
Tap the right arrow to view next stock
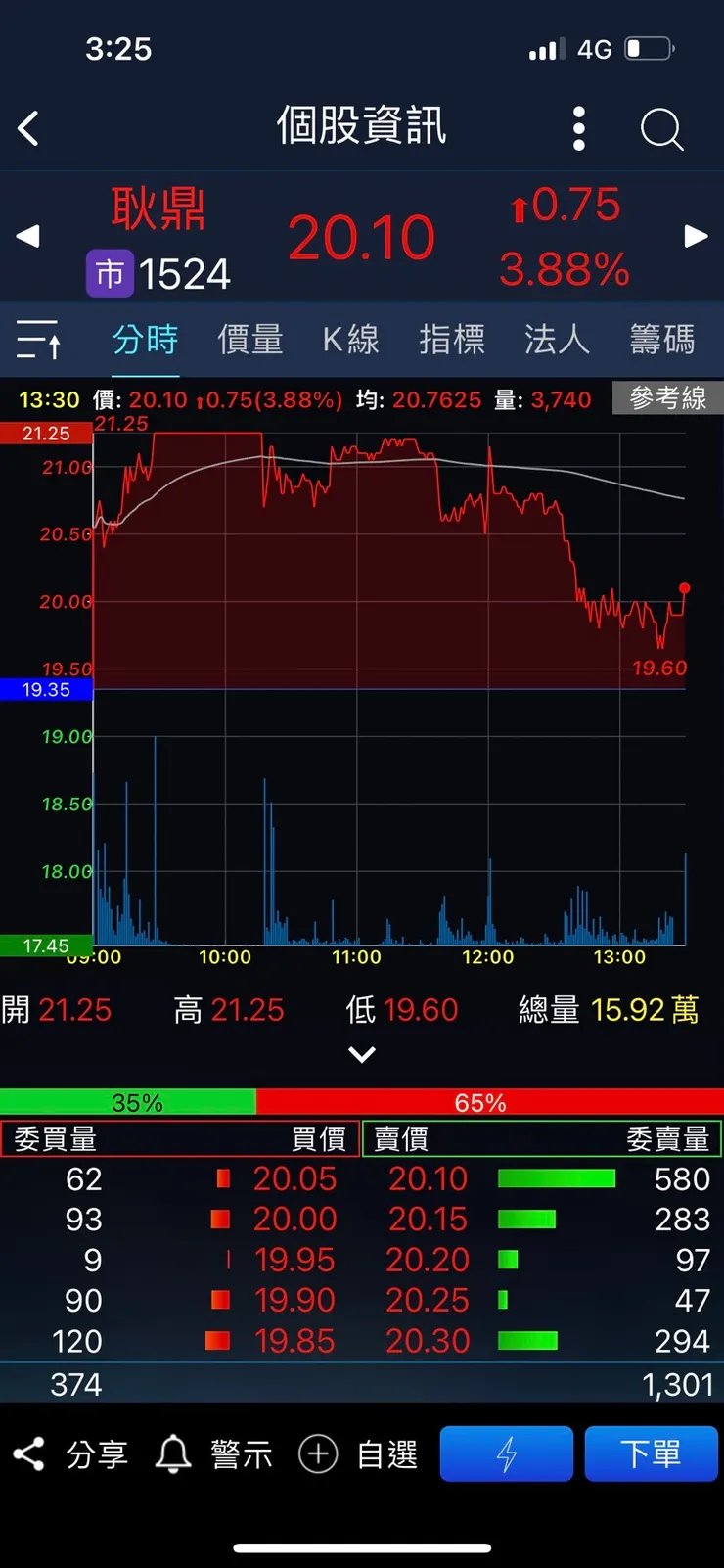coord(696,236)
